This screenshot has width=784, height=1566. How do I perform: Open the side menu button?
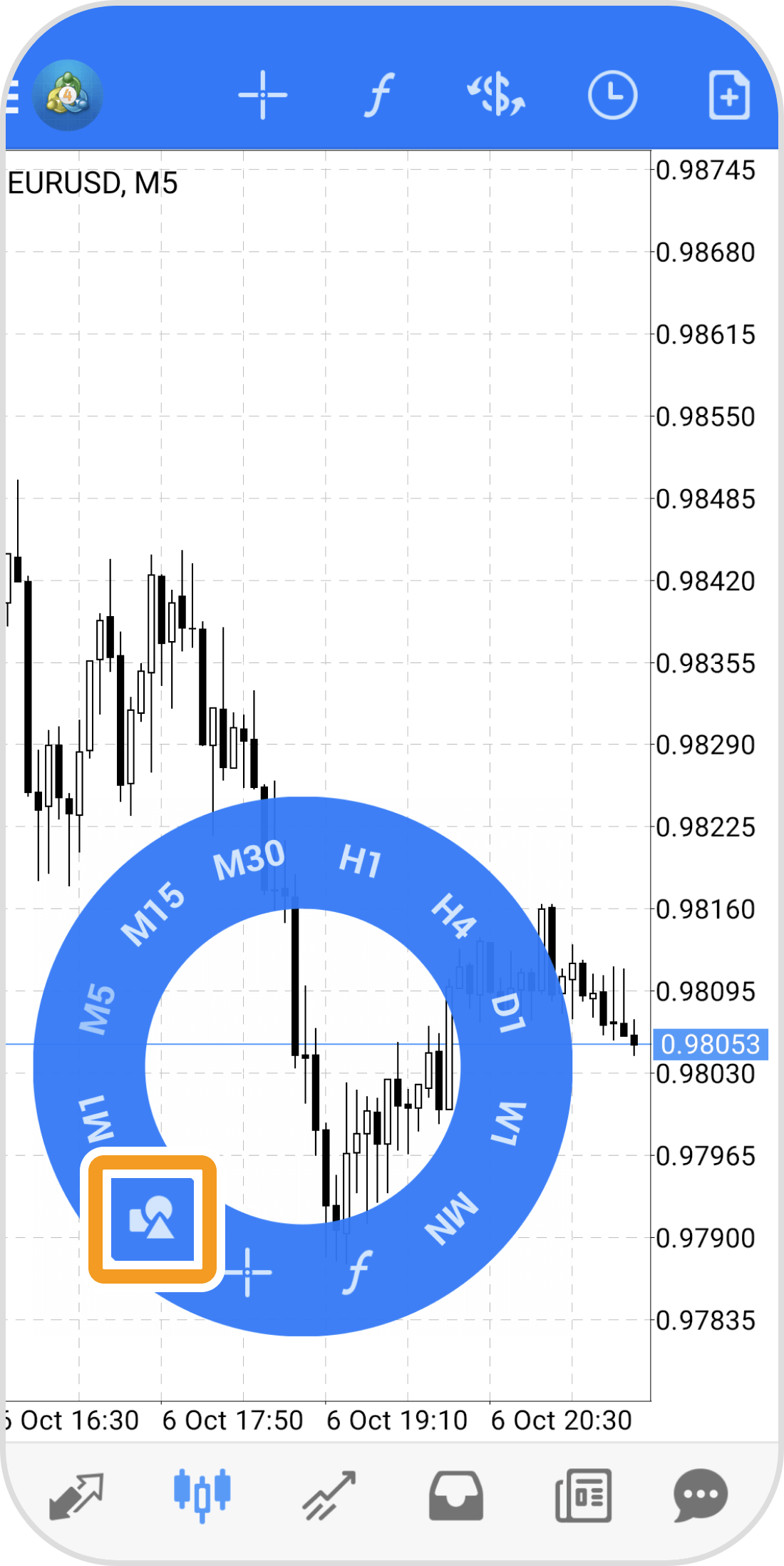11,96
